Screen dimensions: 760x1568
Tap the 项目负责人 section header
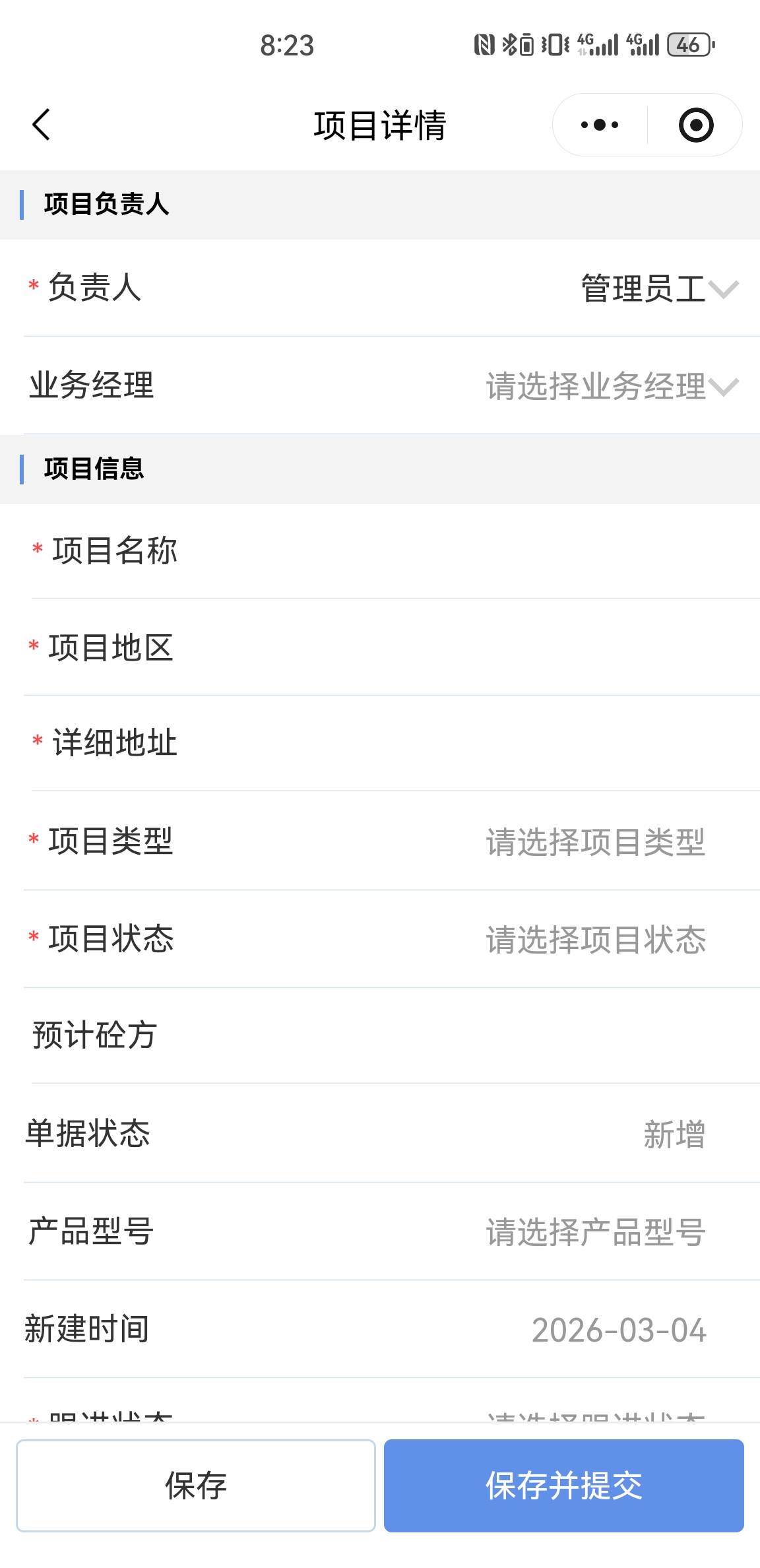tap(106, 203)
